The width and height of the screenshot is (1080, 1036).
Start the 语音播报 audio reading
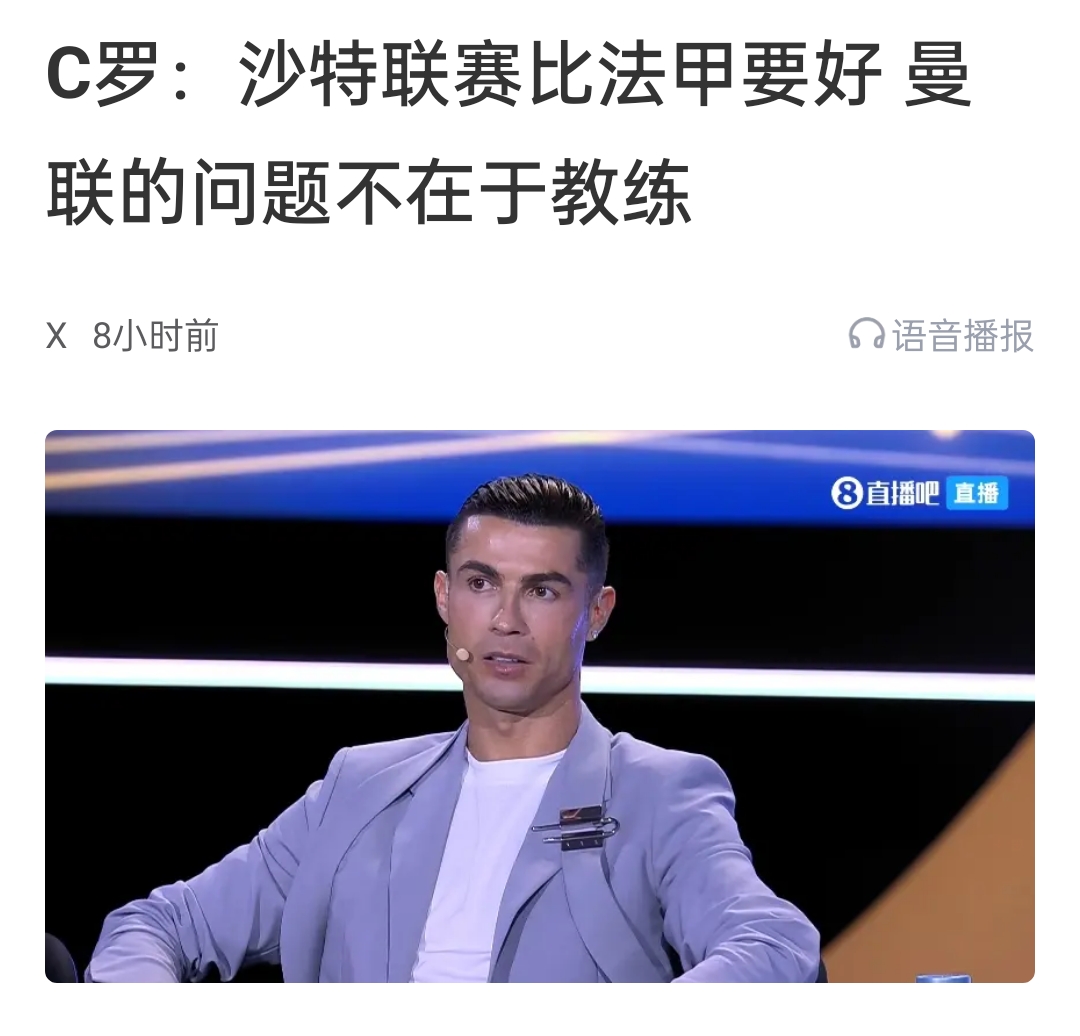click(941, 336)
